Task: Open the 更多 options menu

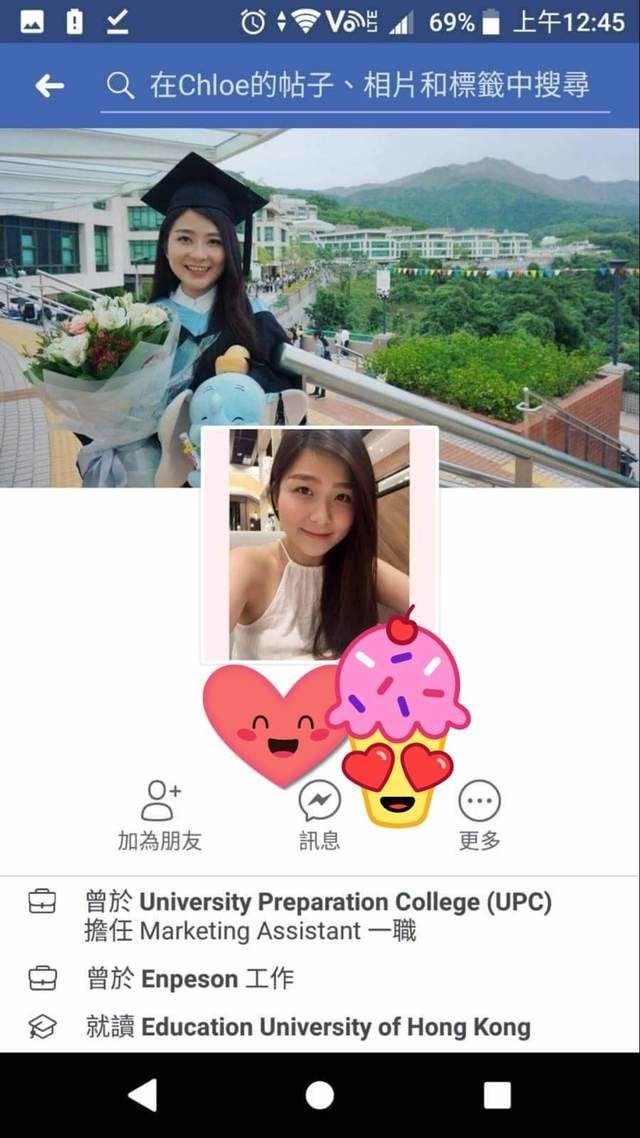Action: [479, 814]
